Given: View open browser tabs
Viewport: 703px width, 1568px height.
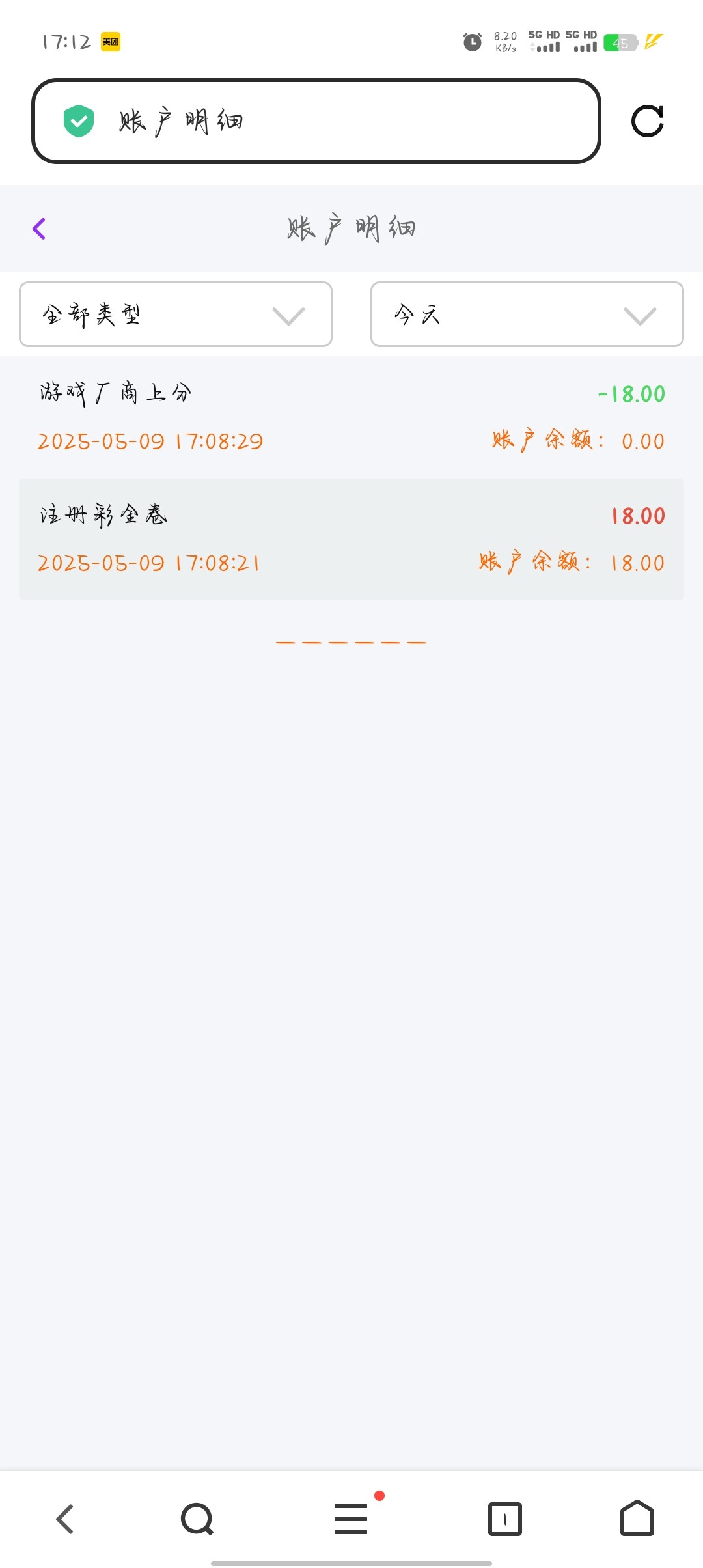Looking at the screenshot, I should click(x=504, y=1519).
